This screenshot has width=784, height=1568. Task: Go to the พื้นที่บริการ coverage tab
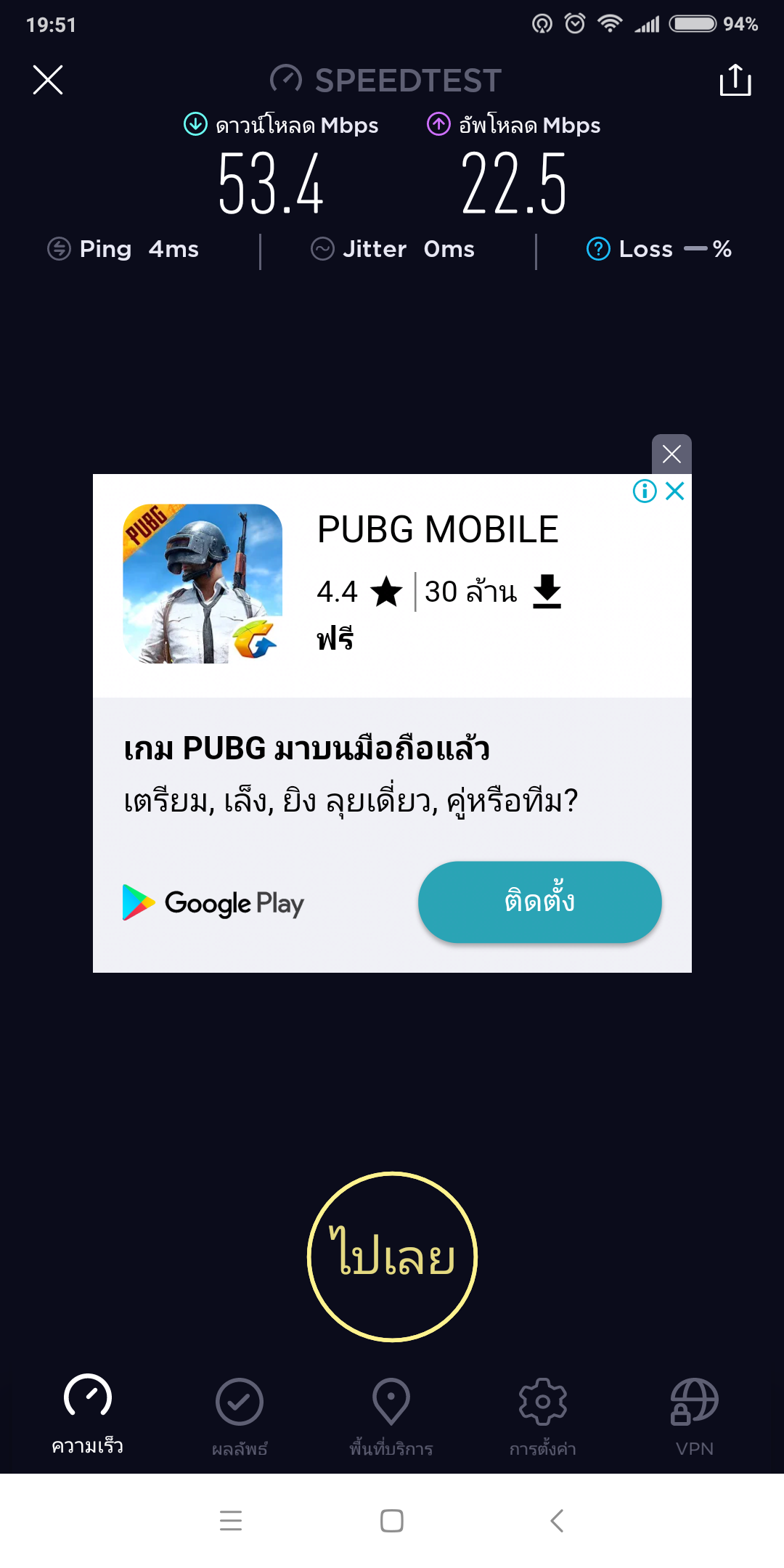(x=391, y=1417)
